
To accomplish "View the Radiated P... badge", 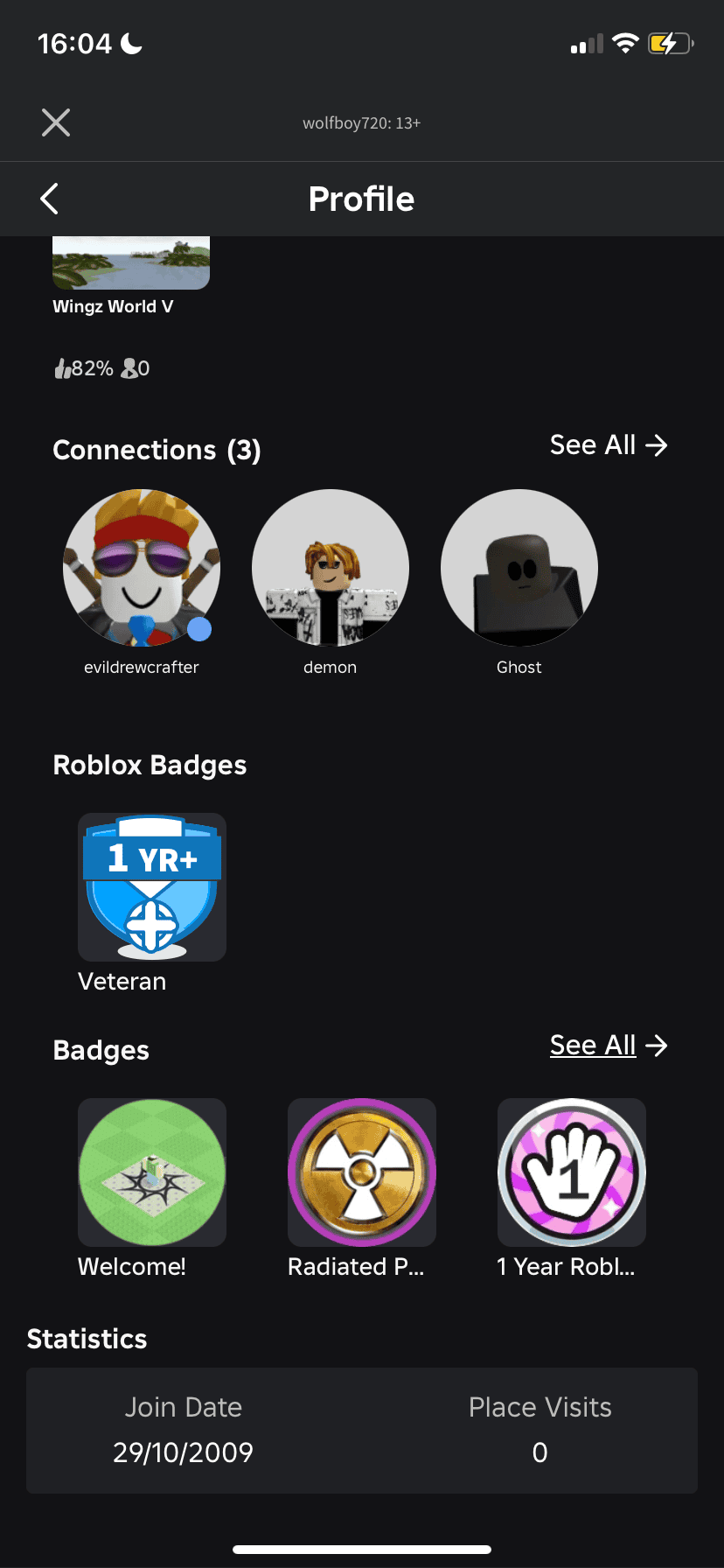I will [x=362, y=1172].
